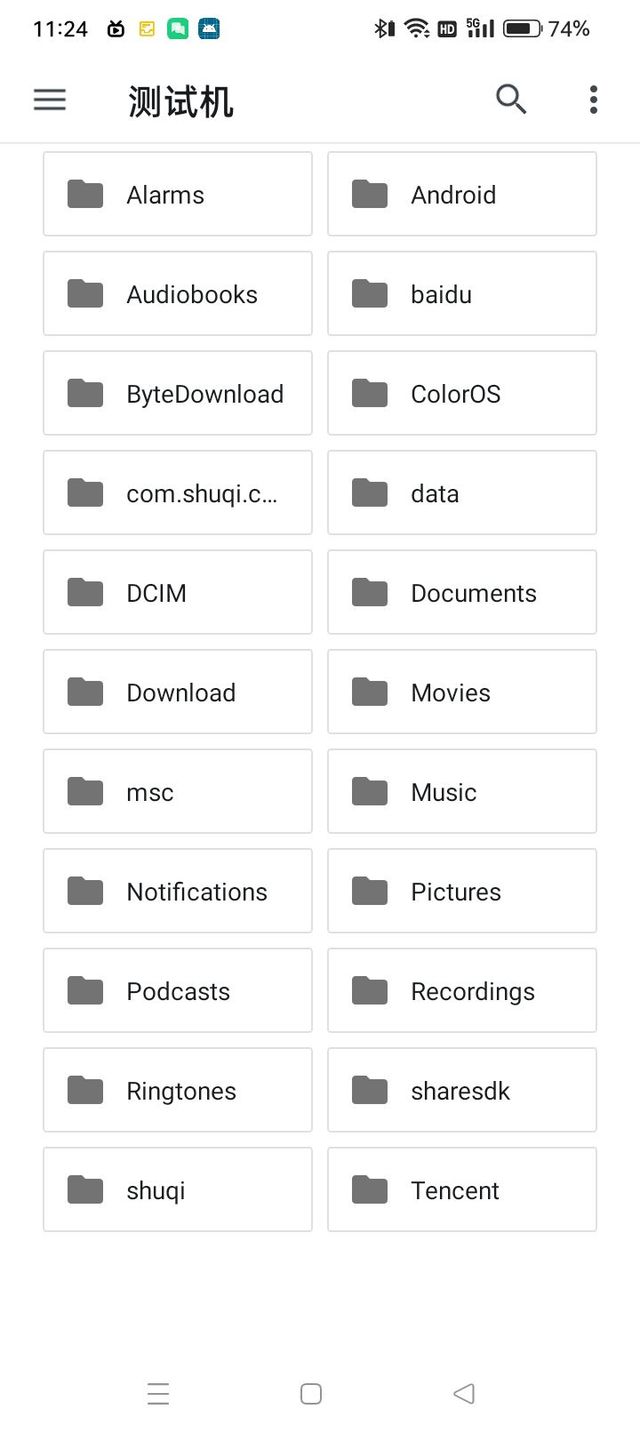Screen dimensions: 640x1433
Task: View the Documents folder
Action: point(462,592)
